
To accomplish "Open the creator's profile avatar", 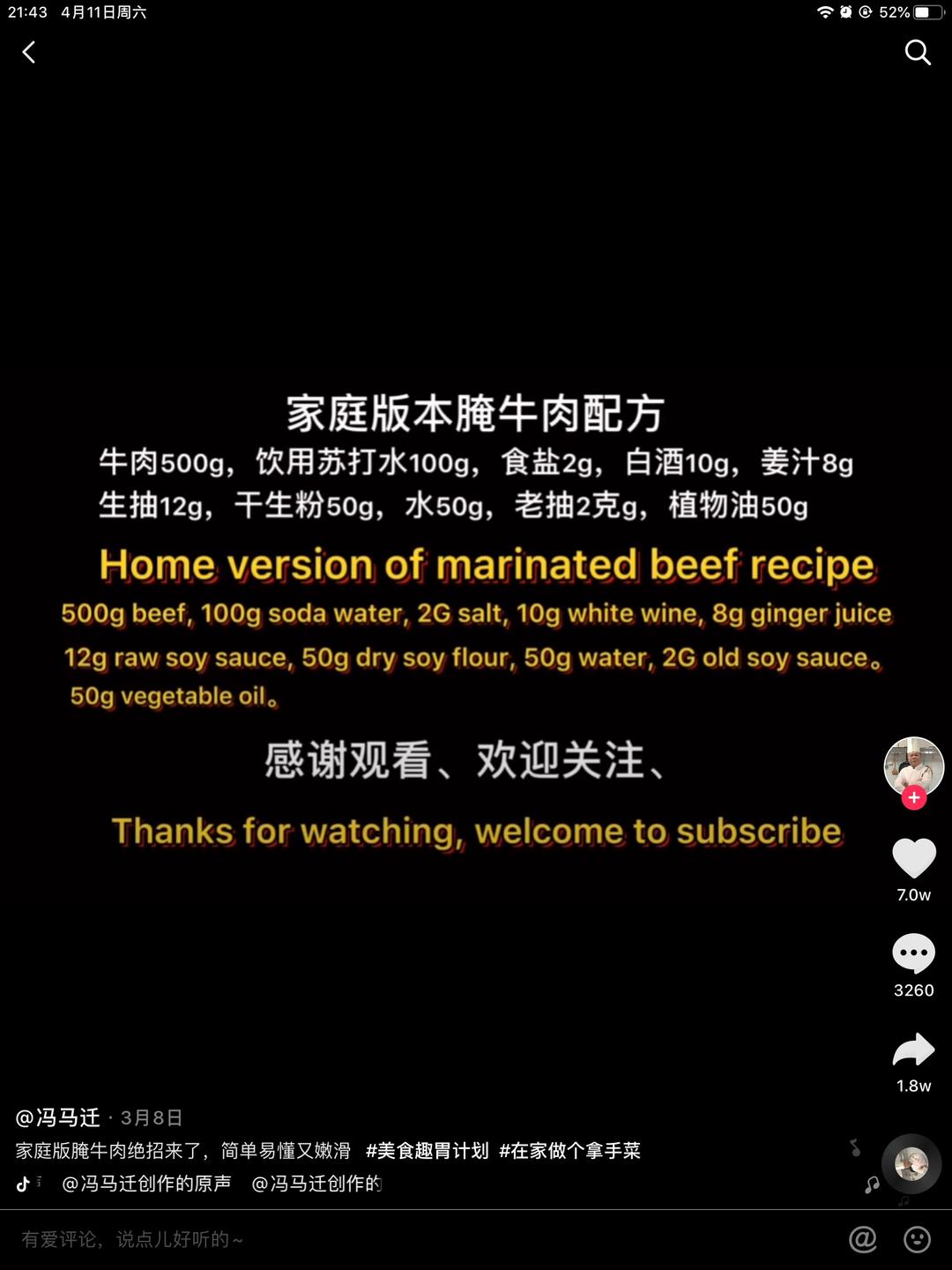I will coord(914,766).
